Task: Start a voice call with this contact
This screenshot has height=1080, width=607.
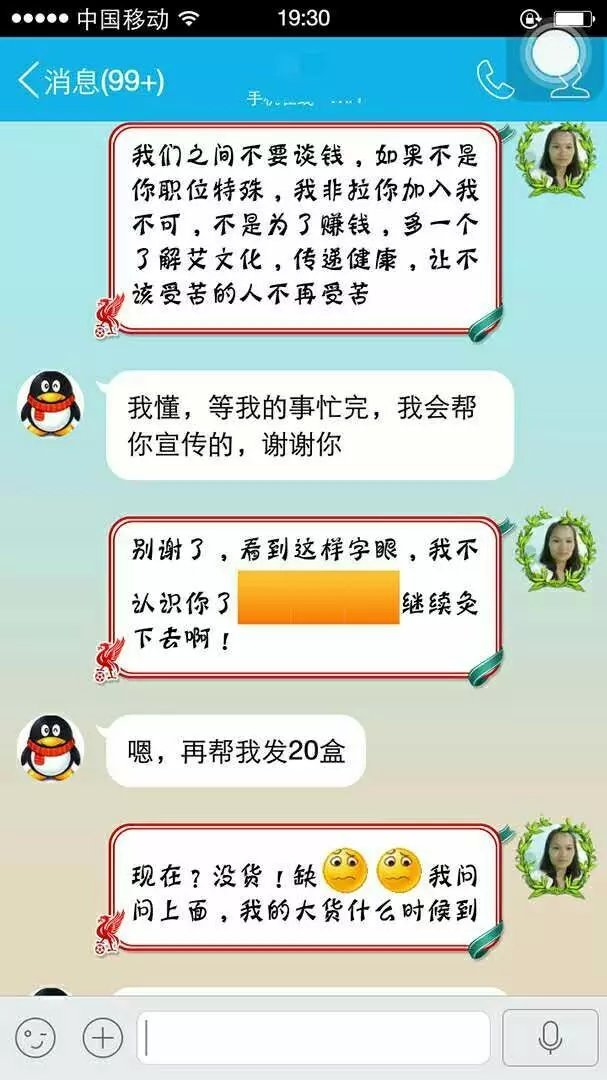Action: pos(494,80)
